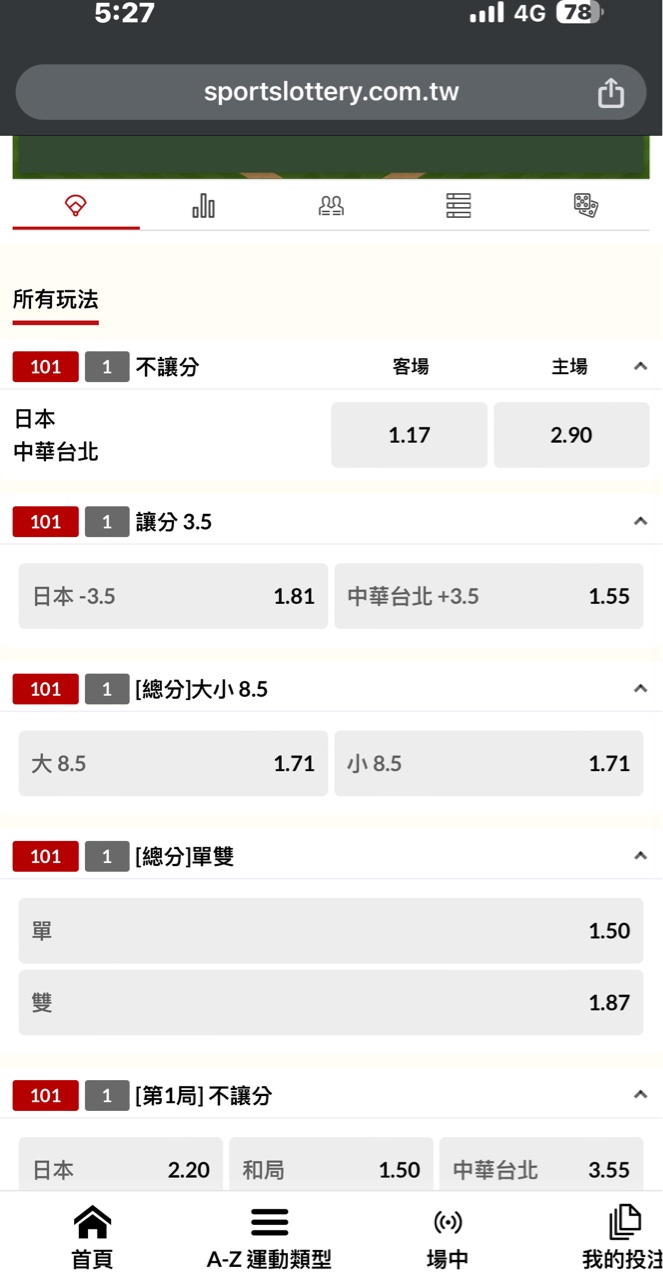Switch to the team lineup tab
This screenshot has width=663, height=1280.
click(331, 206)
